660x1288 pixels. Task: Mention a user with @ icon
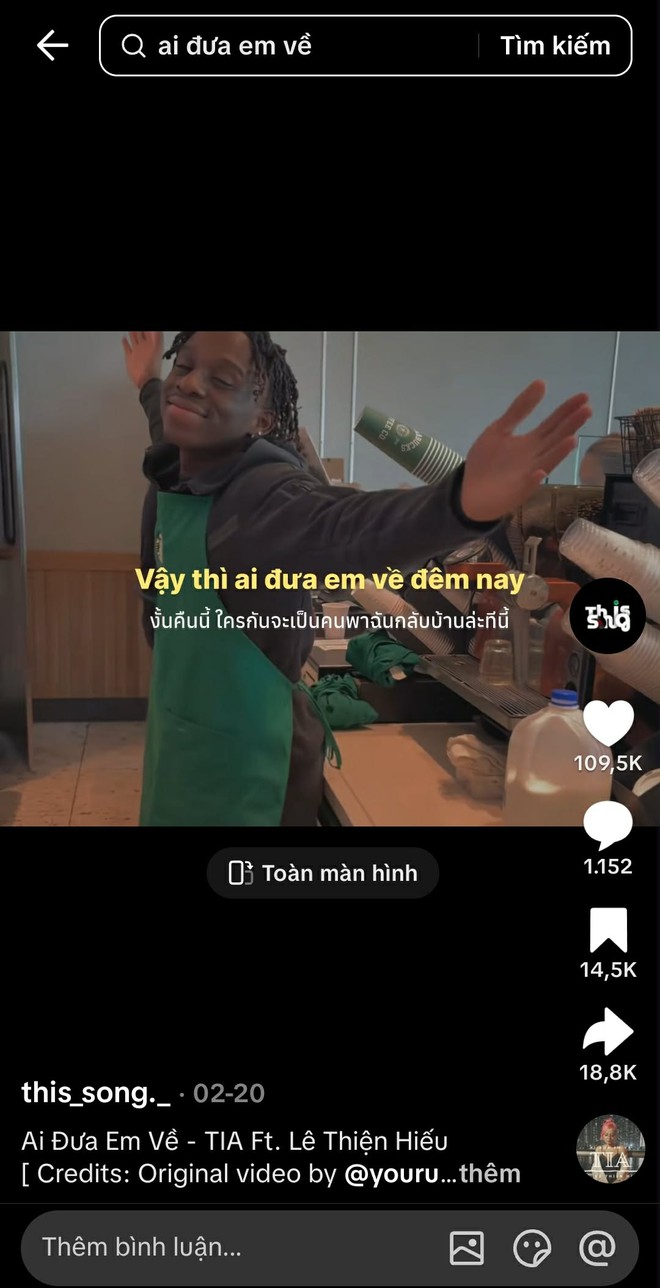tap(597, 1247)
